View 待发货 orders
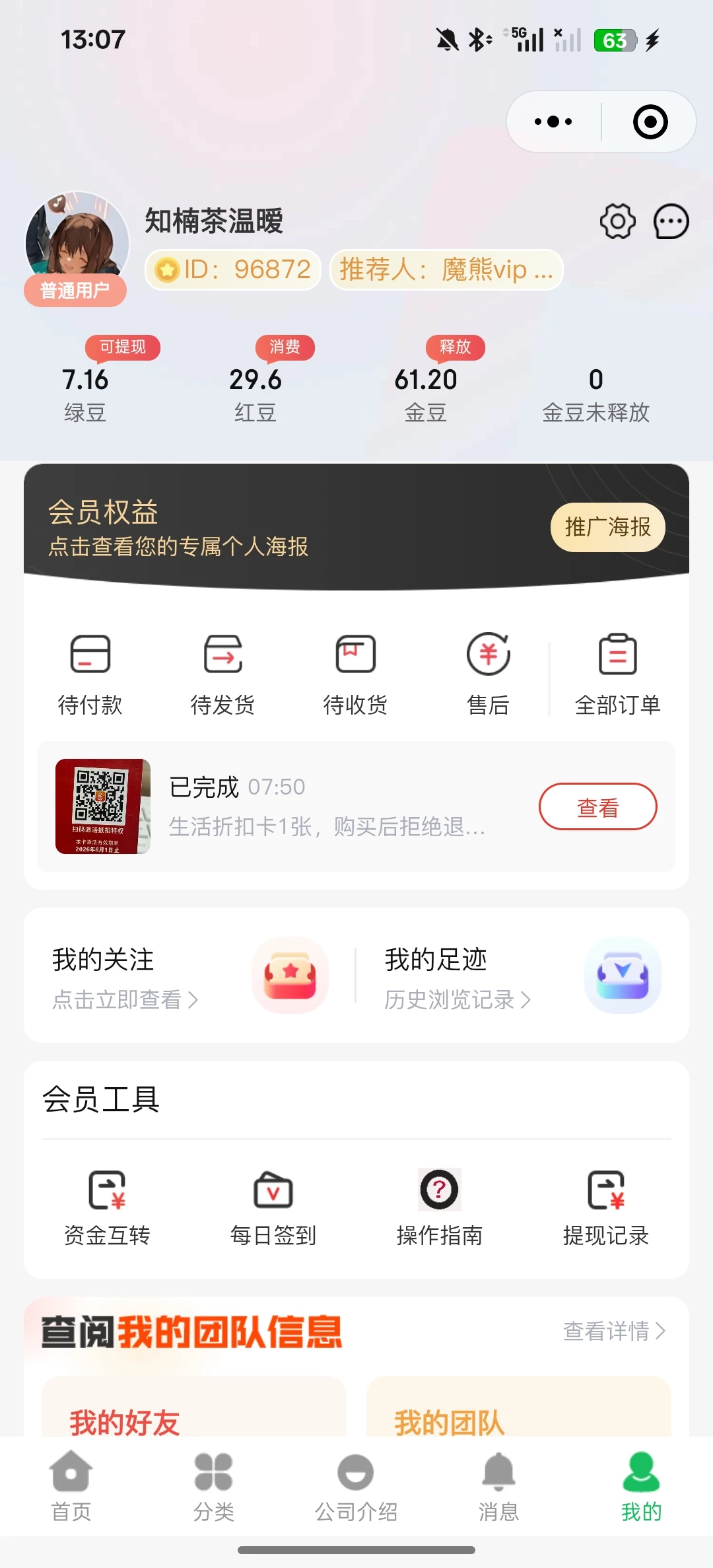Image resolution: width=713 pixels, height=1568 pixels. 223,674
